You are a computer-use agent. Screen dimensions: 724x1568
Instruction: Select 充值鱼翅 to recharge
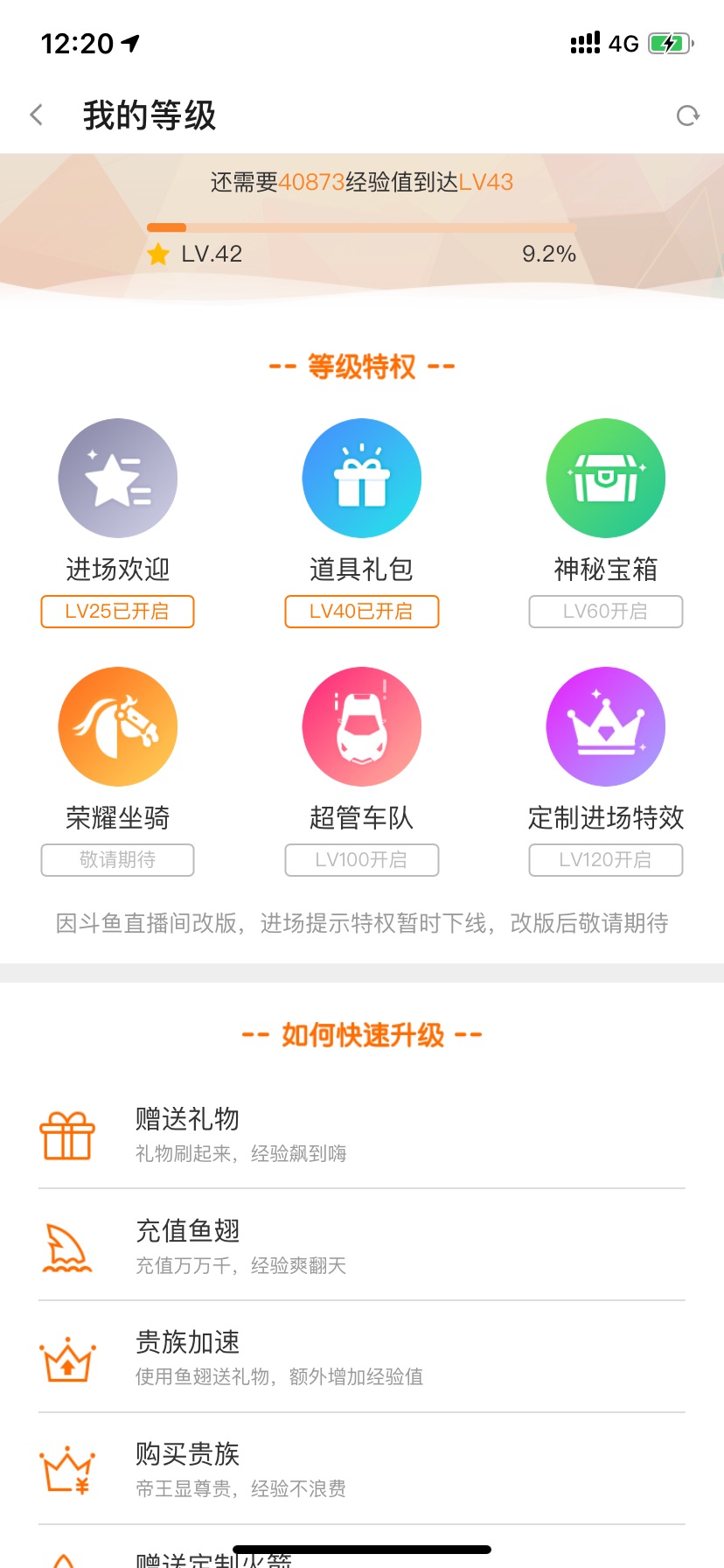362,1245
